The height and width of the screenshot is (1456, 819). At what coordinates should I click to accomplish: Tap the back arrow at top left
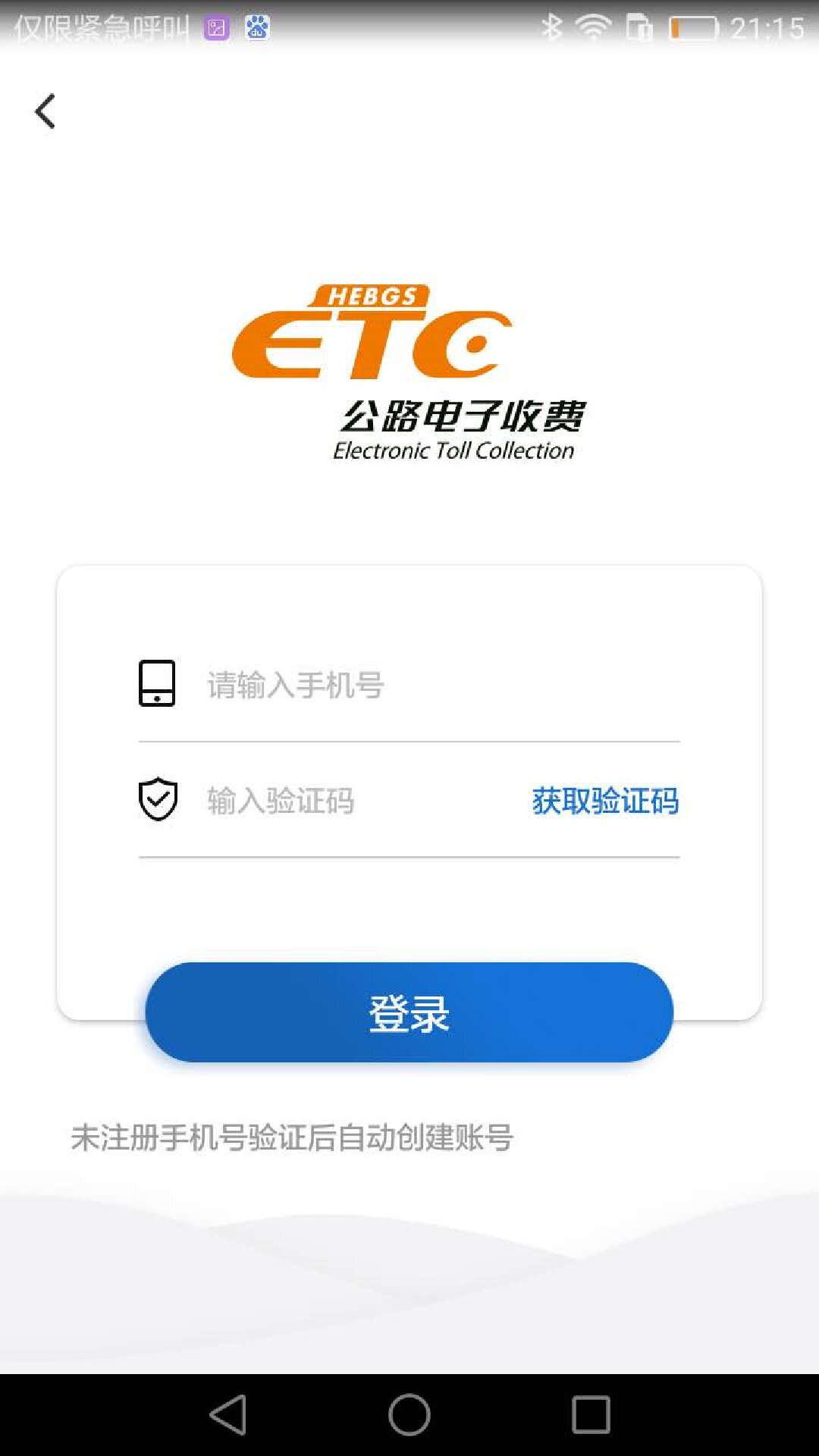[x=45, y=110]
